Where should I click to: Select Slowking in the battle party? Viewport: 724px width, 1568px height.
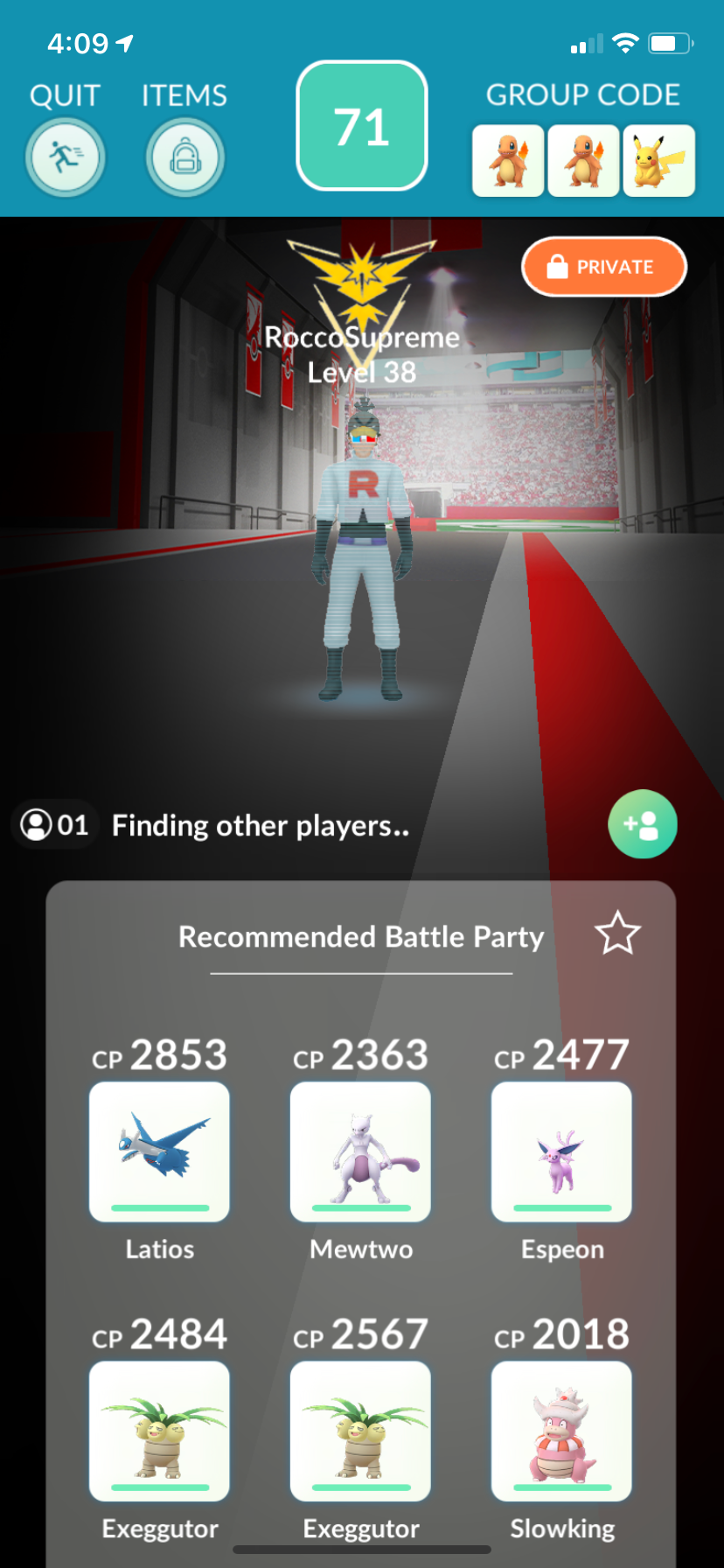point(561,1431)
